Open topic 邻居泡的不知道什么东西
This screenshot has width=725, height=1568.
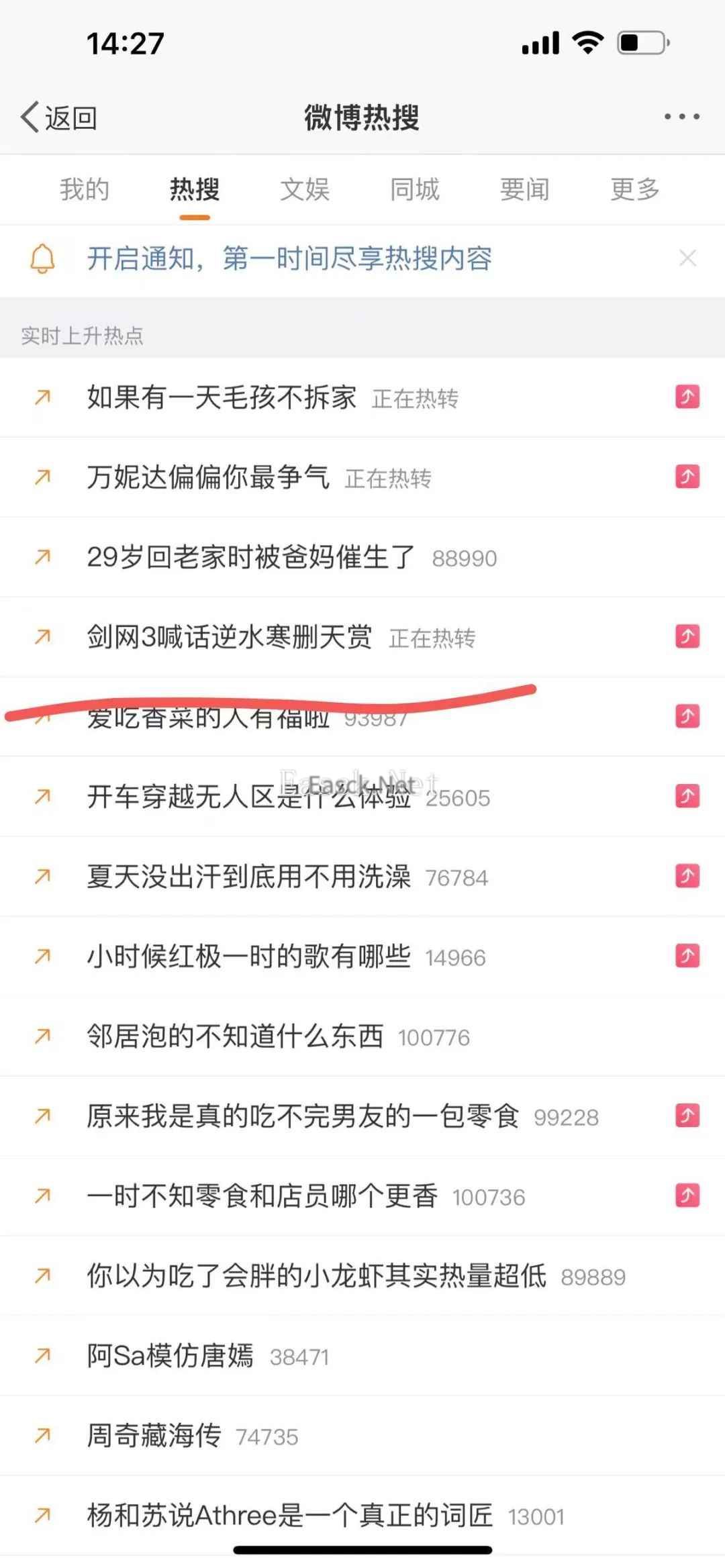(235, 1037)
